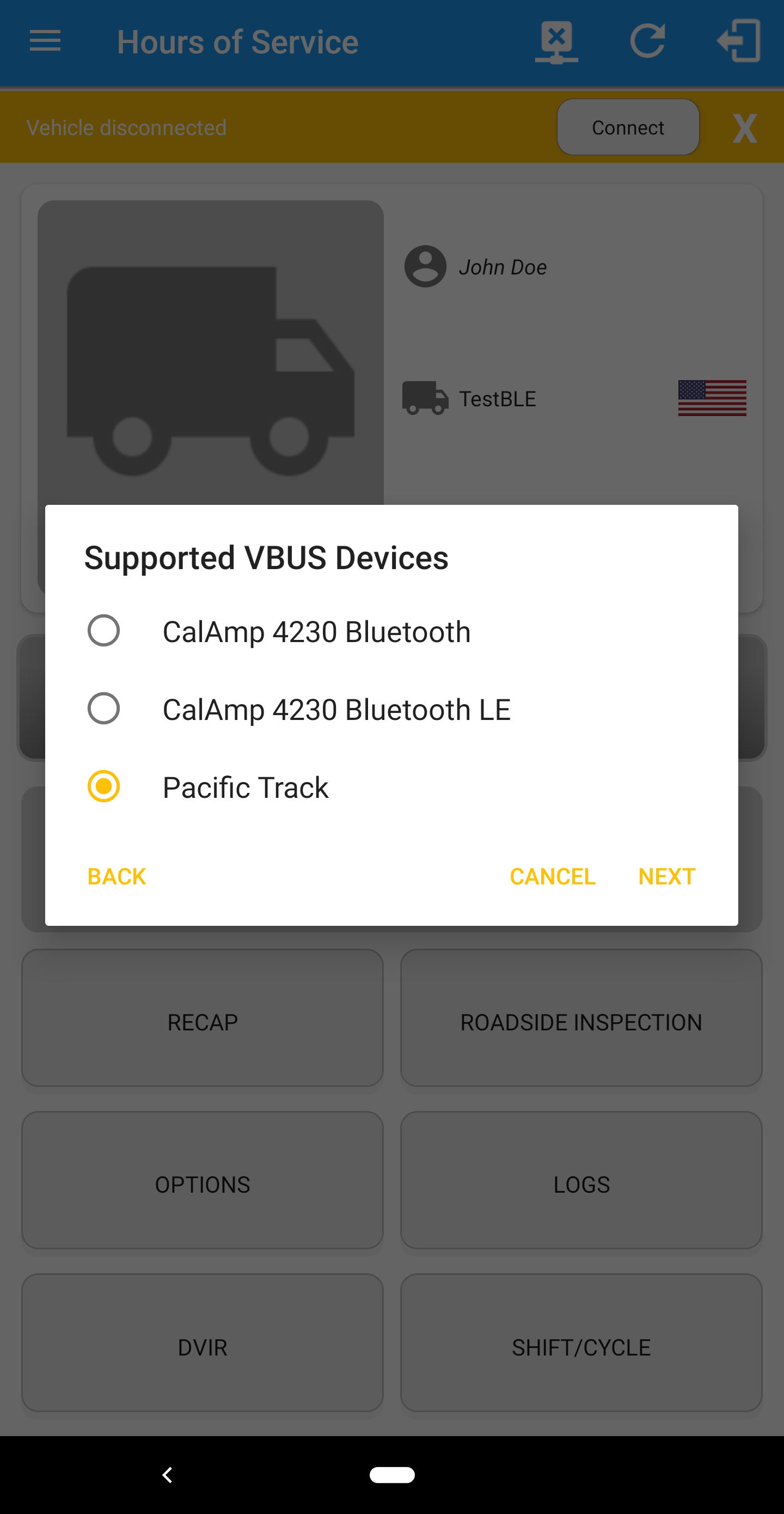Image resolution: width=784 pixels, height=1514 pixels.
Task: Tap NEXT to continue device setup
Action: click(666, 876)
